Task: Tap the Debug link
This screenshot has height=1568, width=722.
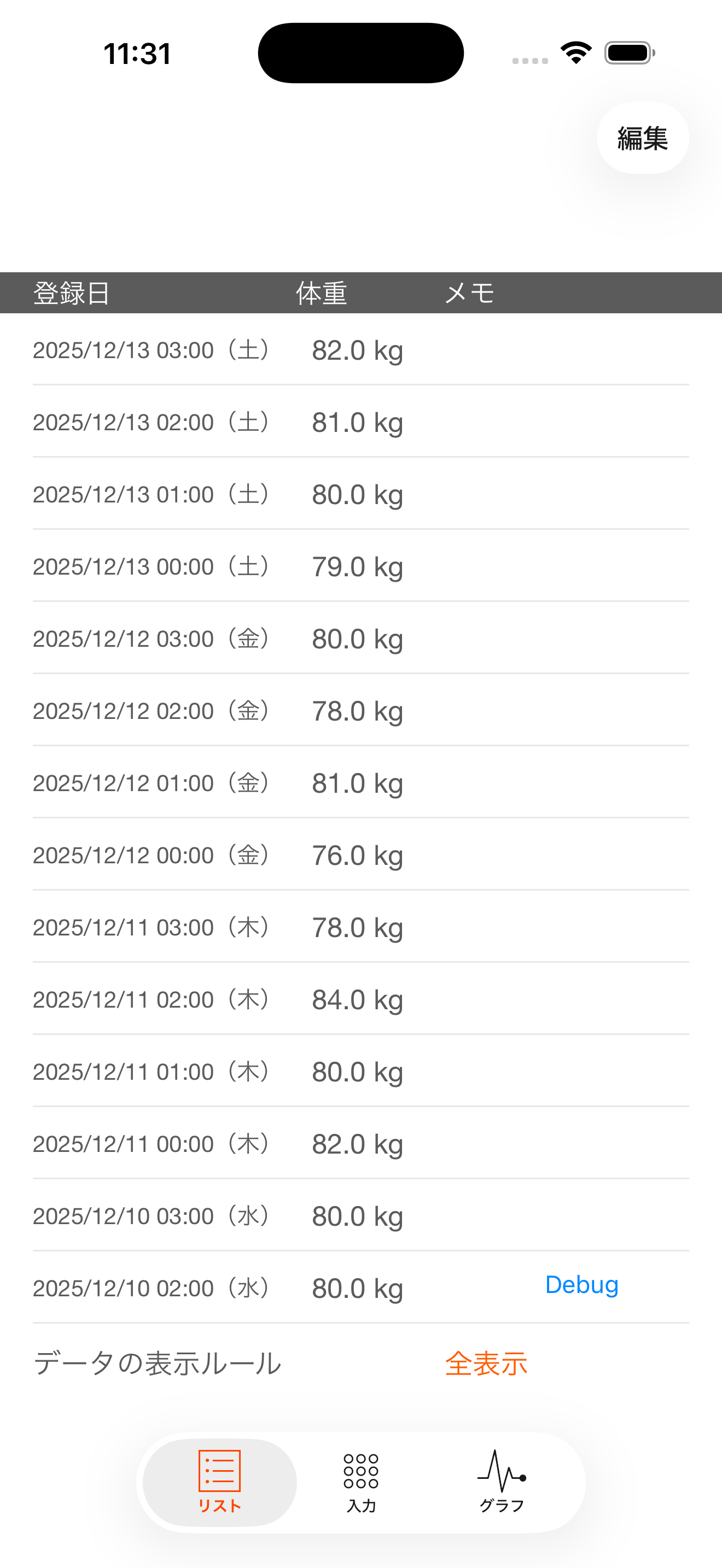Action: tap(581, 1284)
